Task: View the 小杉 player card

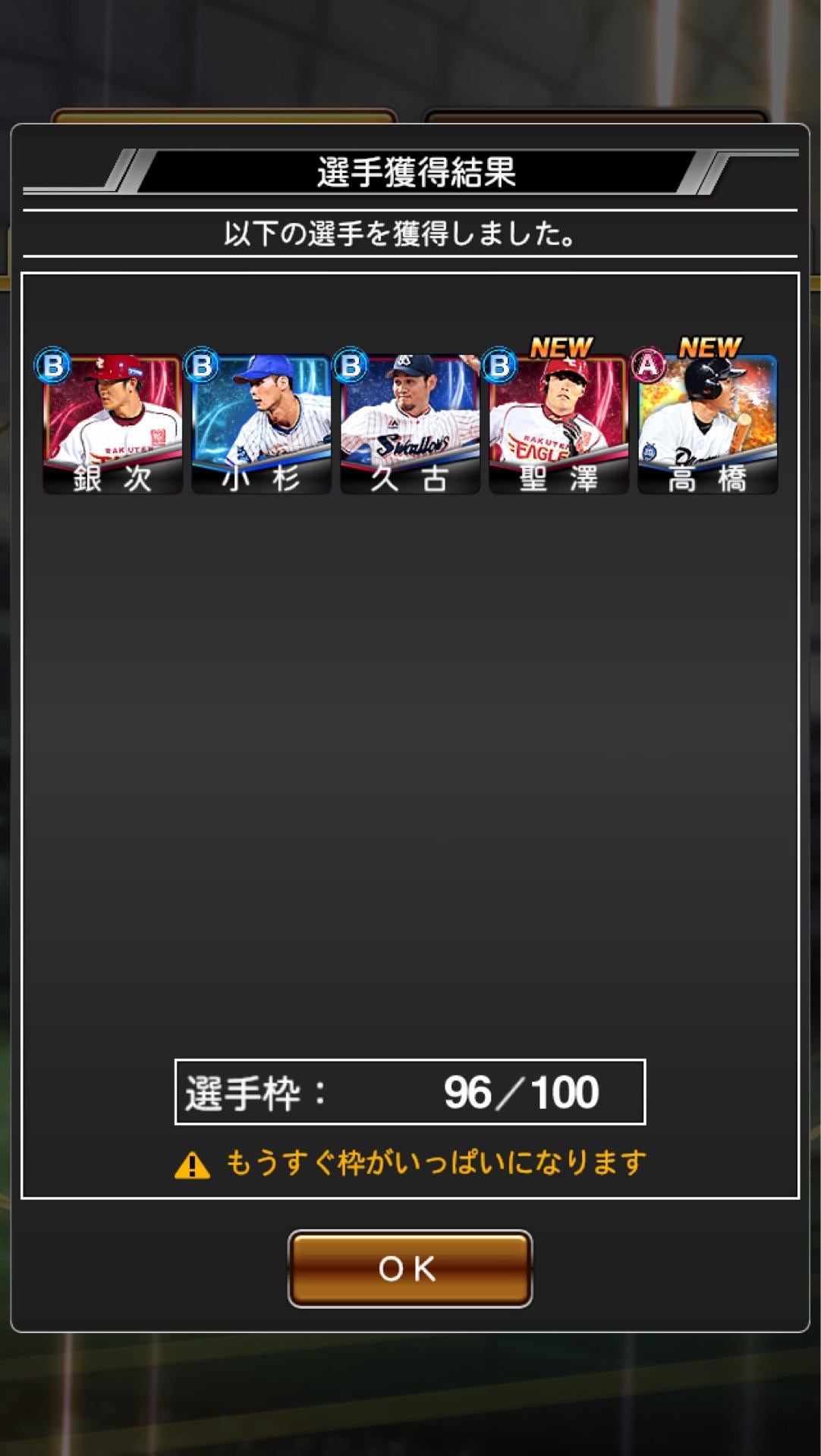Action: tap(261, 425)
